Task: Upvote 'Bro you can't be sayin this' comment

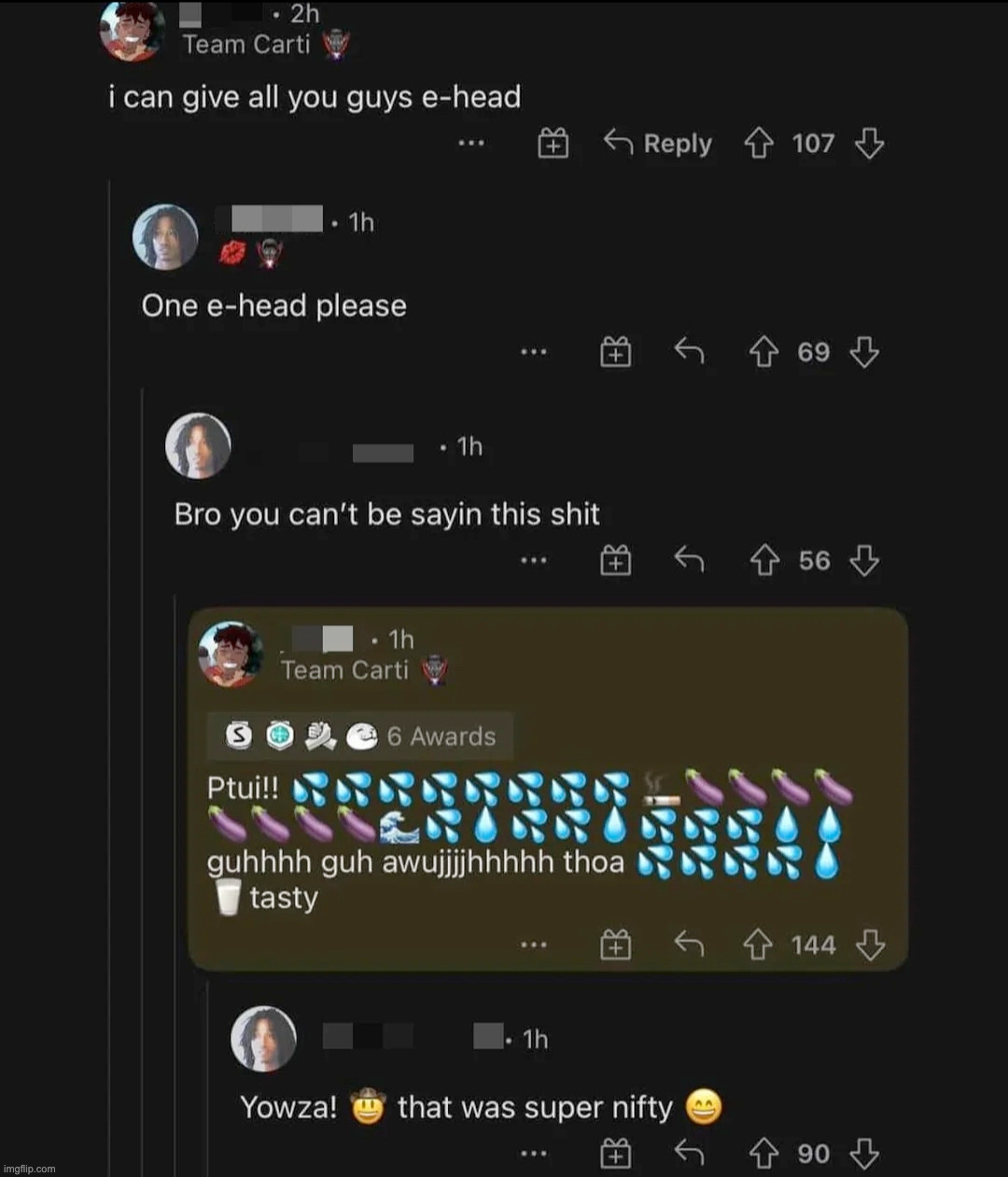Action: 763,561
